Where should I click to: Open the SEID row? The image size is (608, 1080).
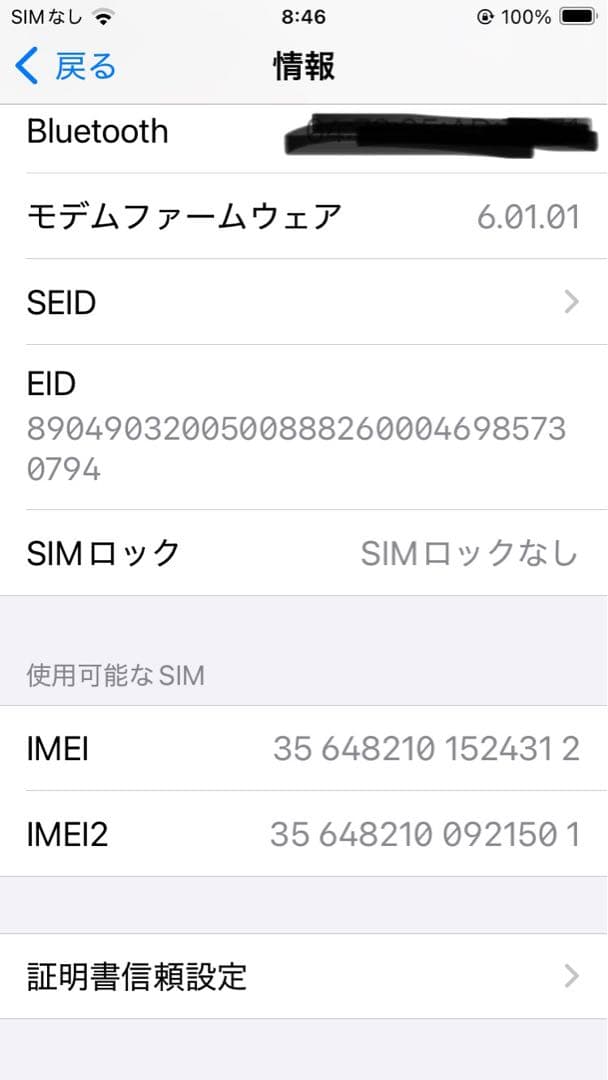[303, 302]
